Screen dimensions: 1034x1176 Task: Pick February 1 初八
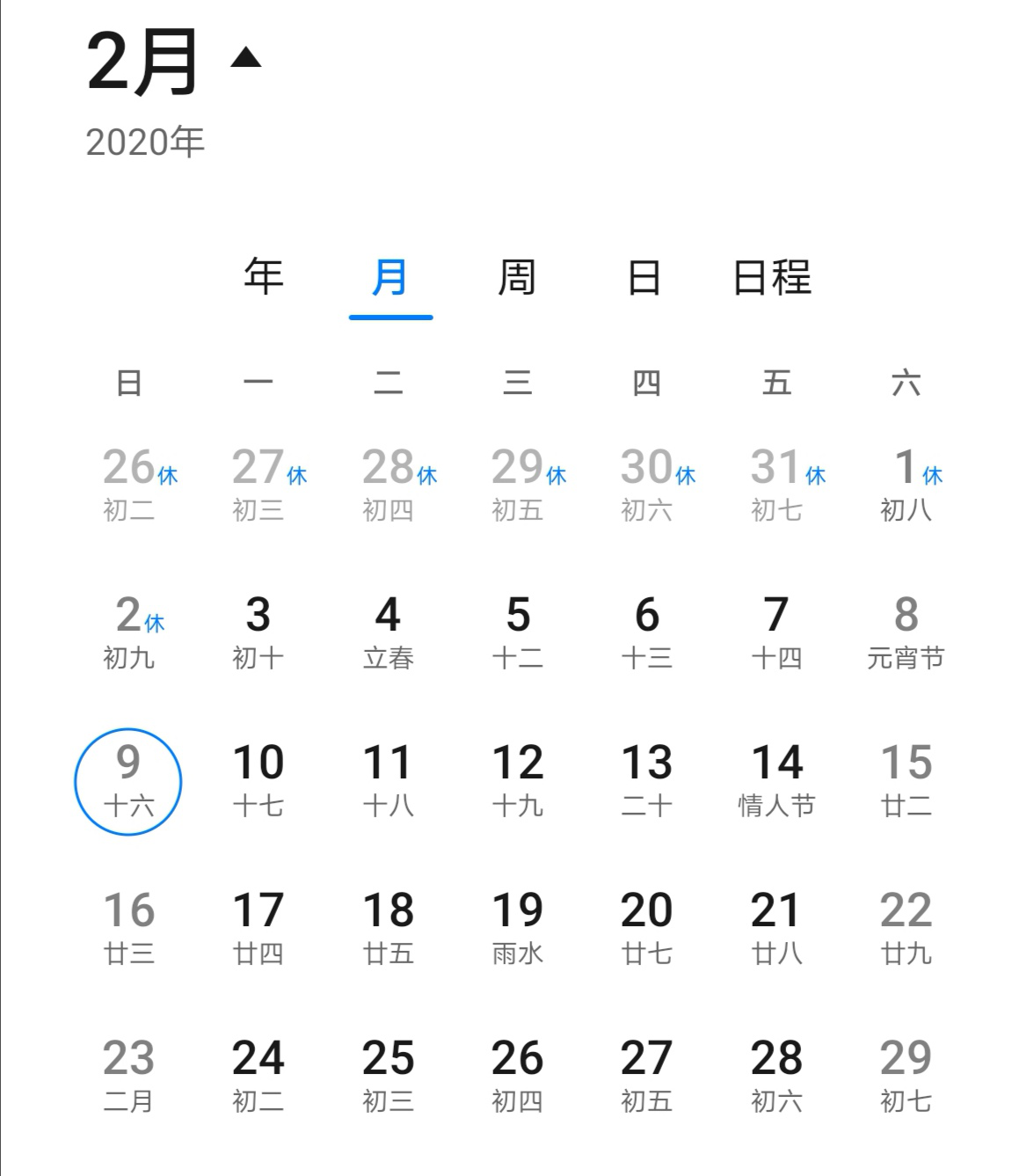[x=906, y=484]
